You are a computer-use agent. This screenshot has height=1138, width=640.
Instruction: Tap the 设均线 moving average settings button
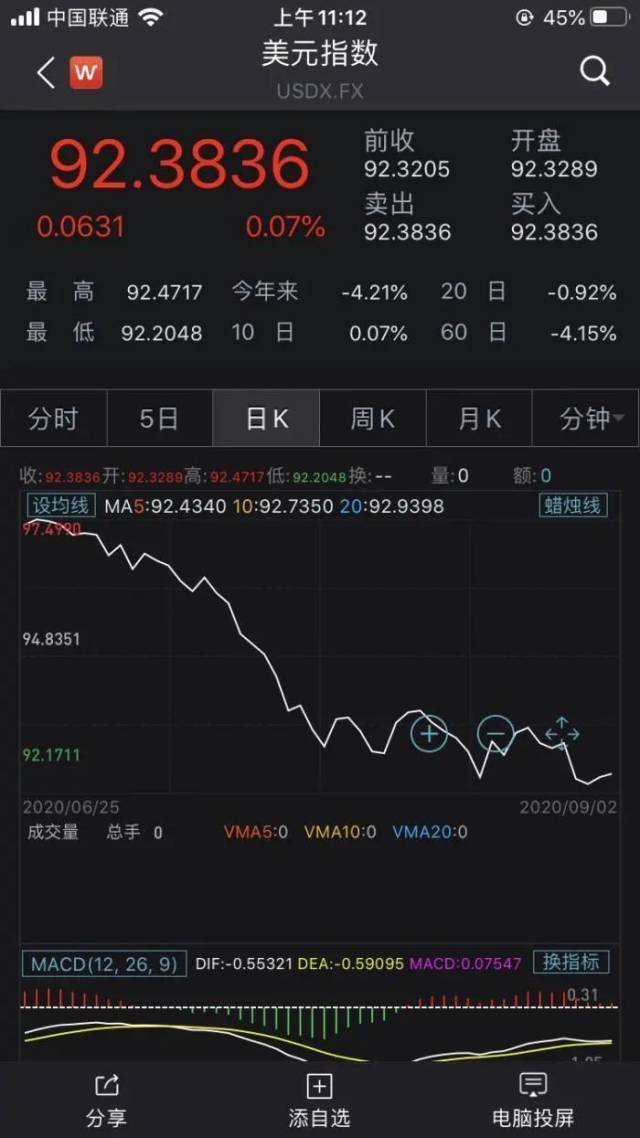pyautogui.click(x=60, y=505)
